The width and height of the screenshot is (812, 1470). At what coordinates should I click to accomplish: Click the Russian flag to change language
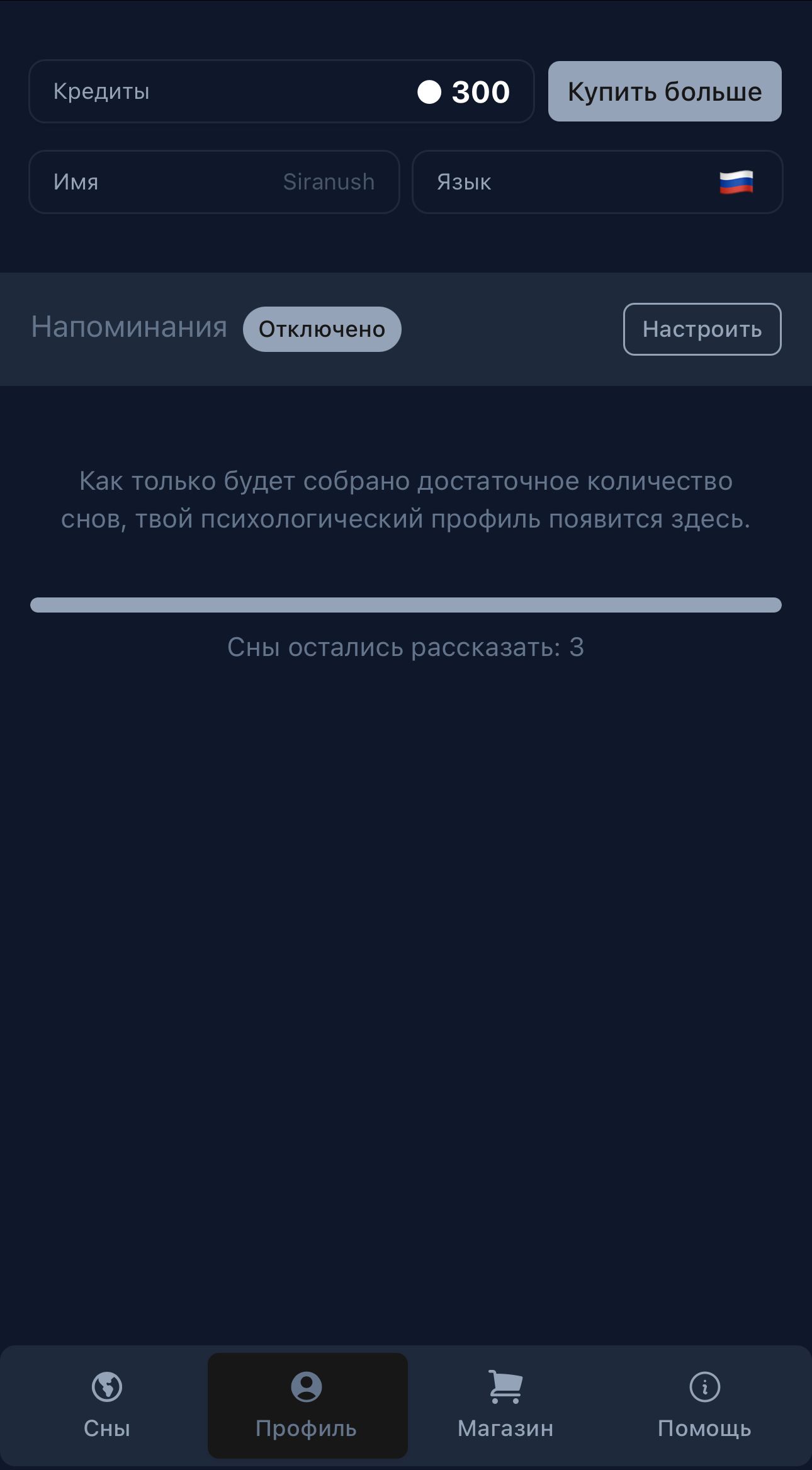click(x=736, y=182)
